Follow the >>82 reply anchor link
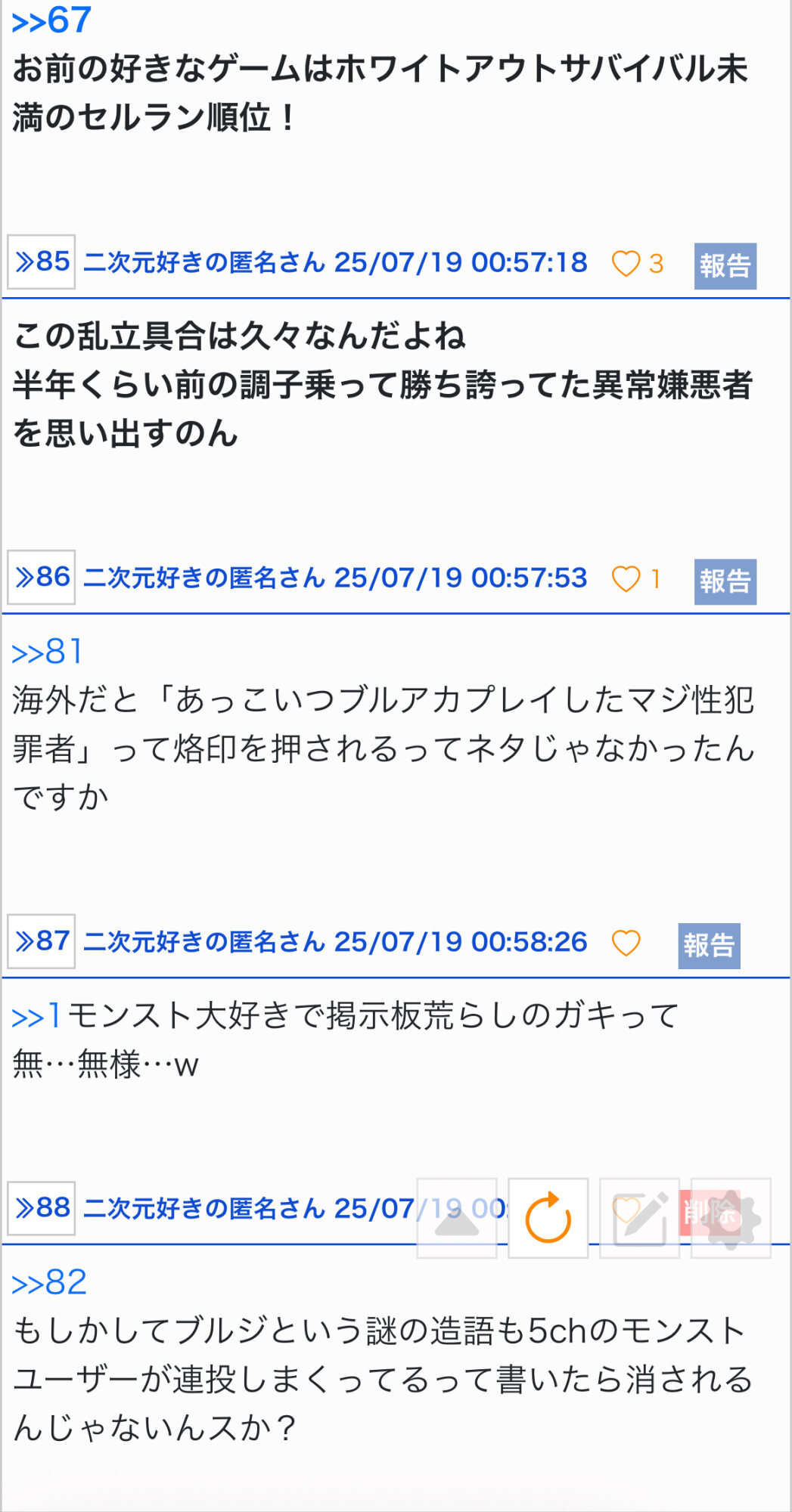Viewport: 792px width, 1512px height. [49, 1283]
